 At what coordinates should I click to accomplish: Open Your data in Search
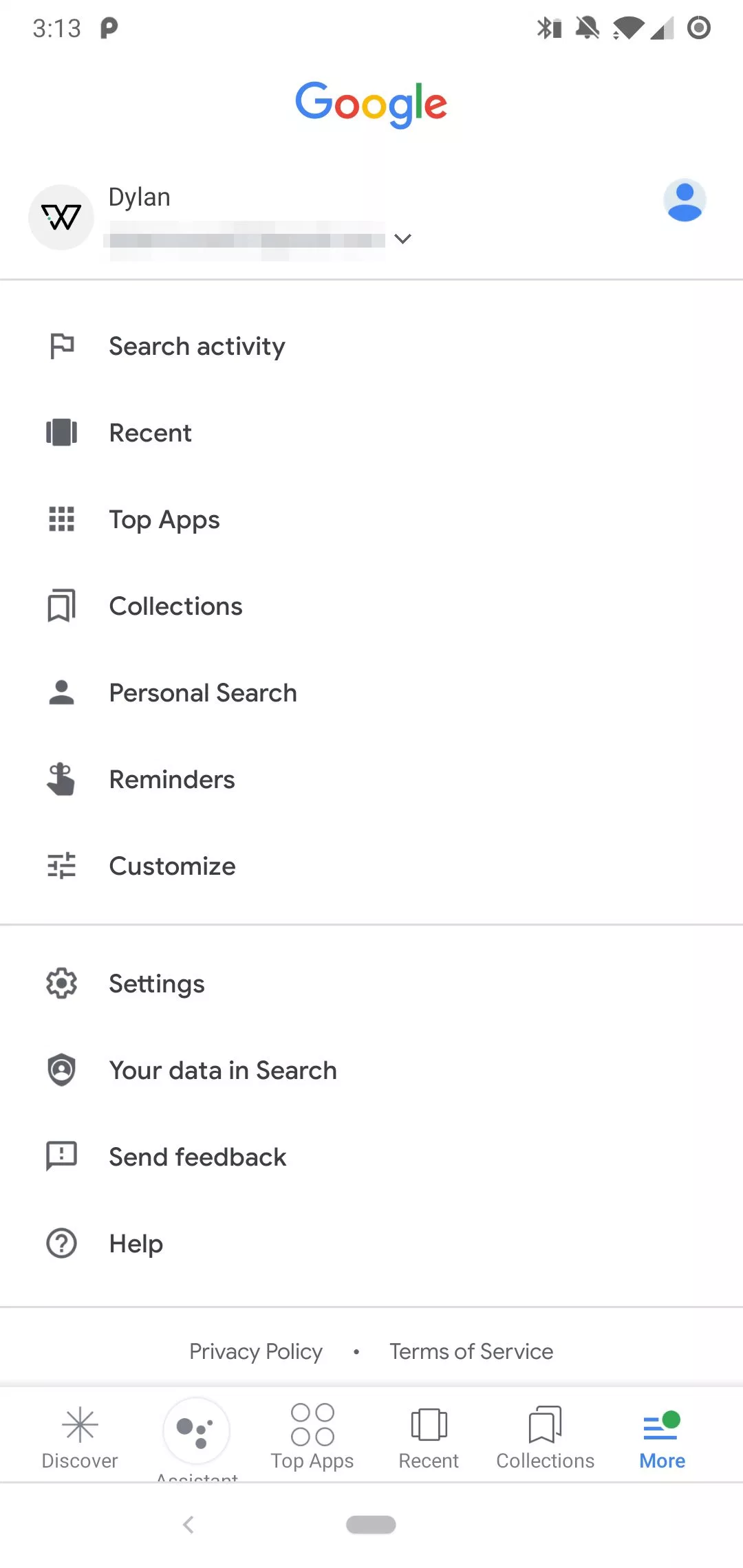point(371,1070)
